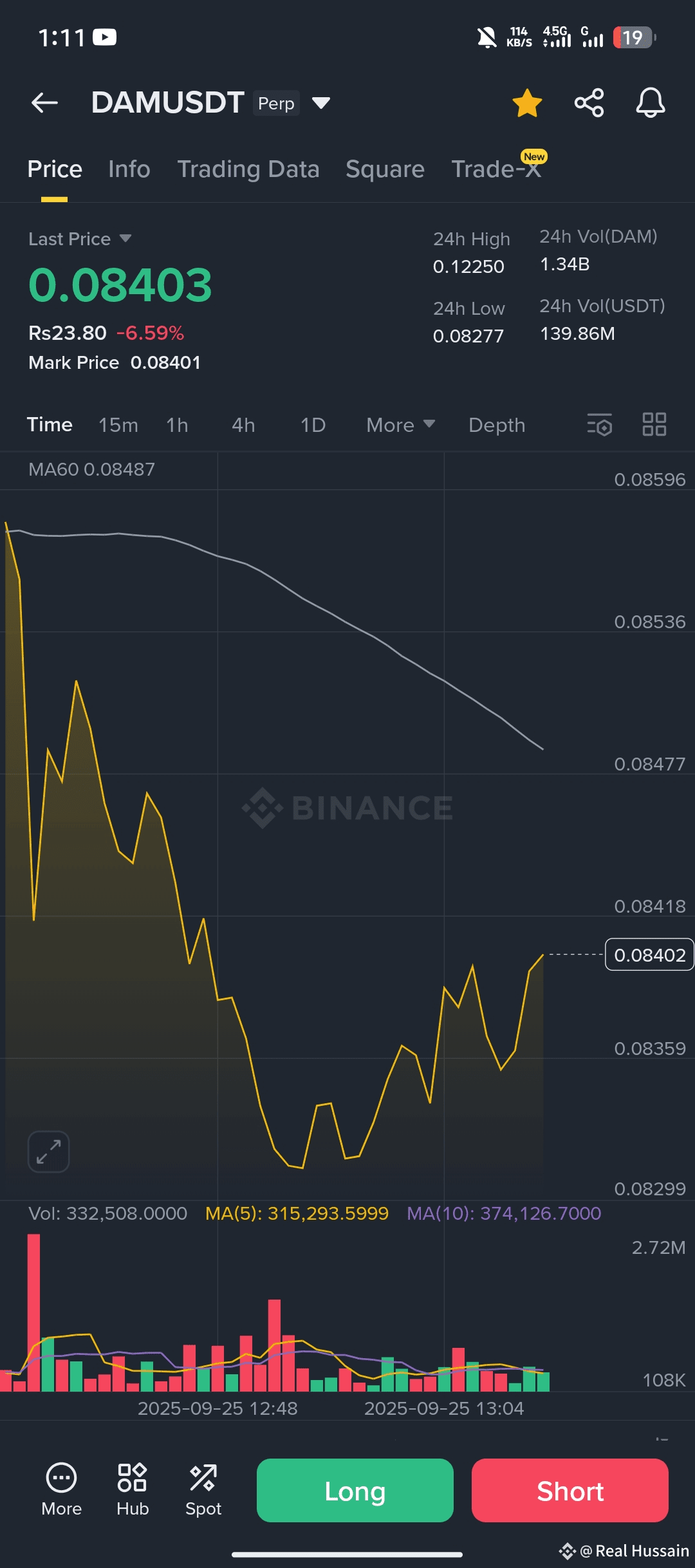The width and height of the screenshot is (695, 1568).
Task: Show the Depth chart
Action: pos(497,425)
